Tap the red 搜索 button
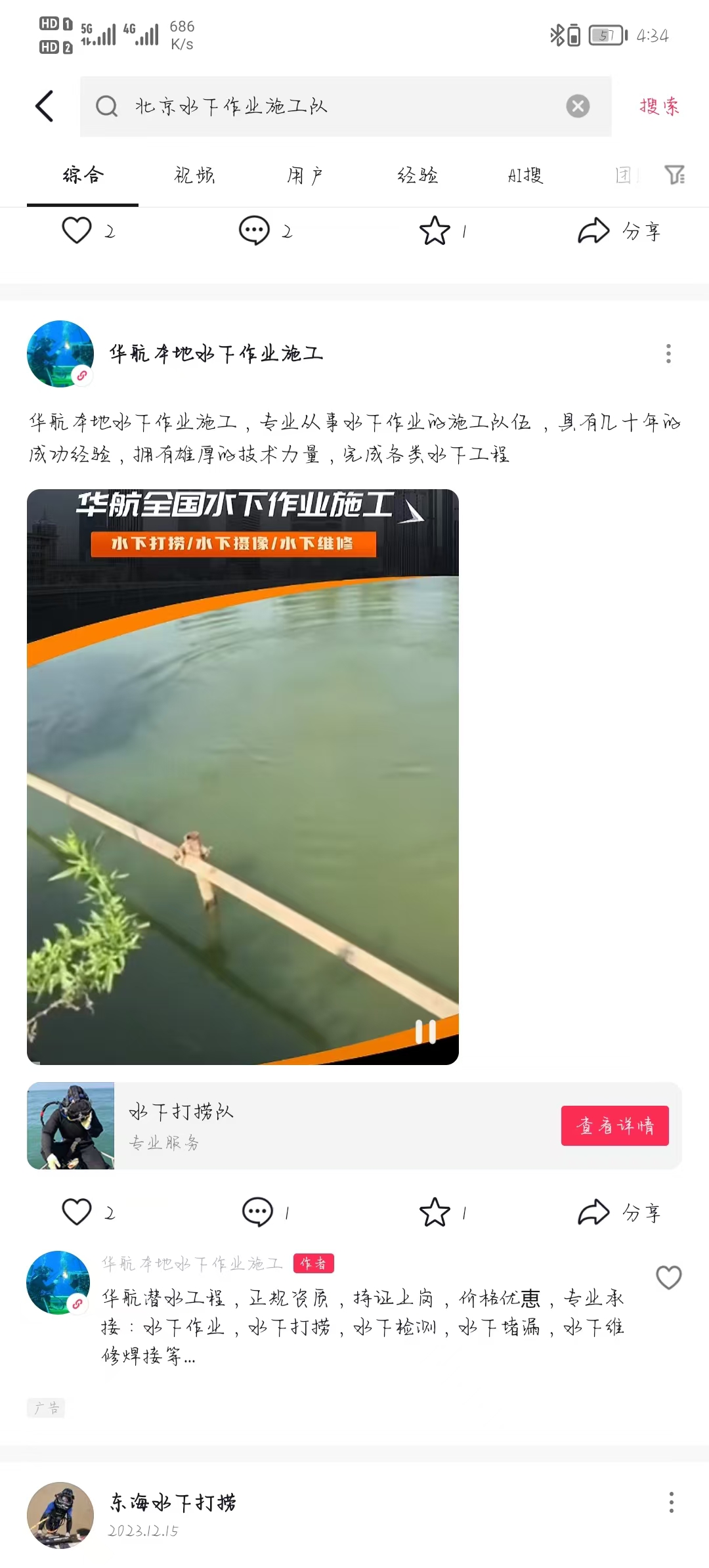Screen dimensions: 709x1568 [659, 106]
